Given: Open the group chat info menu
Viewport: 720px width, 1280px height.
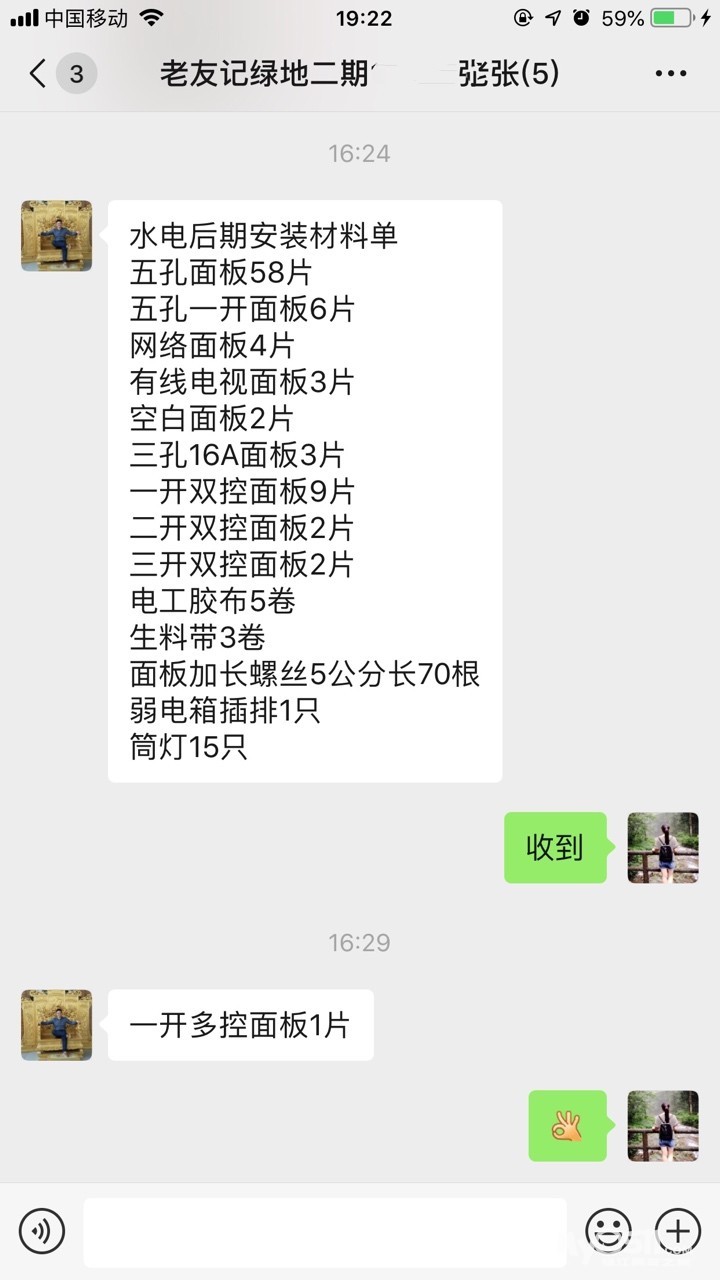Looking at the screenshot, I should (x=671, y=73).
